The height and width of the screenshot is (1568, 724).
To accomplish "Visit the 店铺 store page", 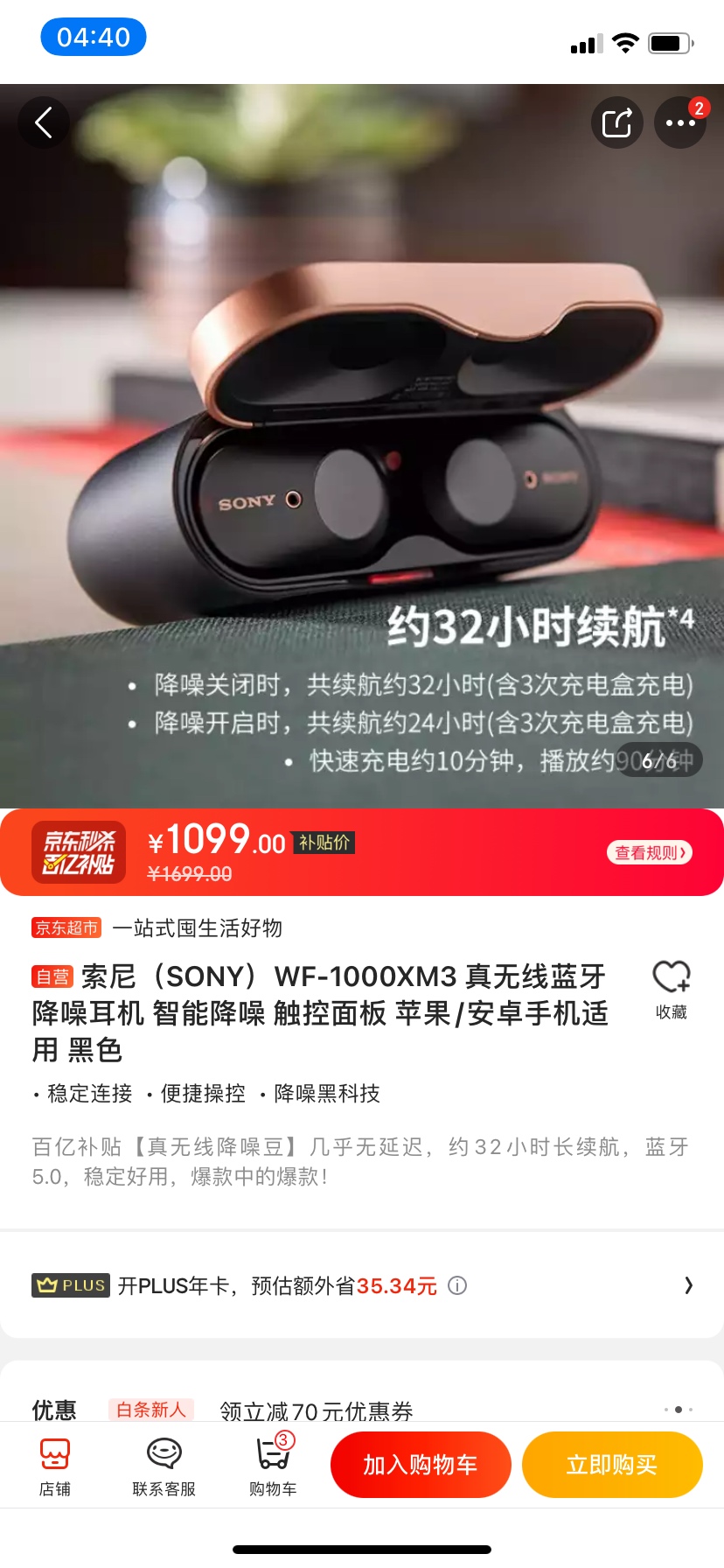I will [55, 1466].
